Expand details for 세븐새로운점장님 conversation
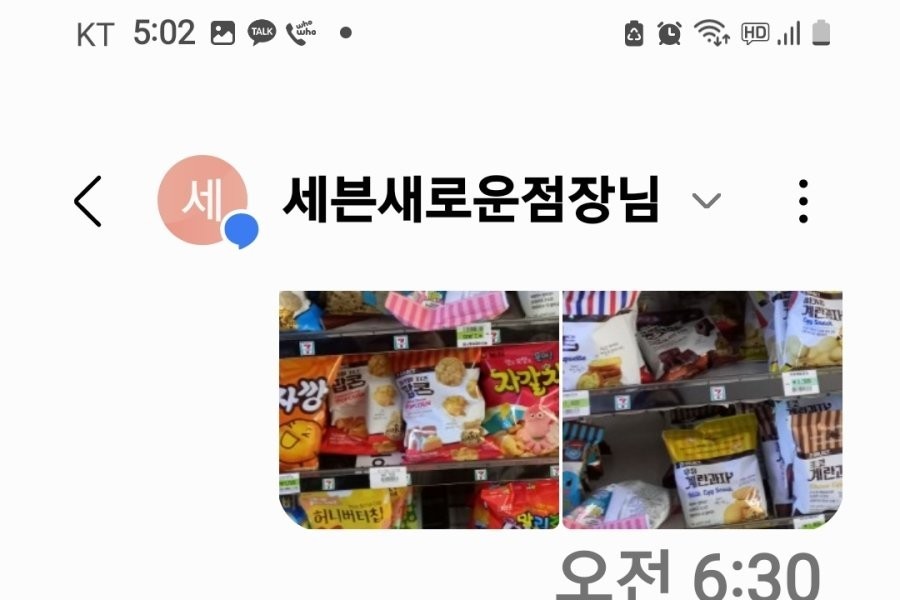This screenshot has width=900, height=600. click(706, 201)
